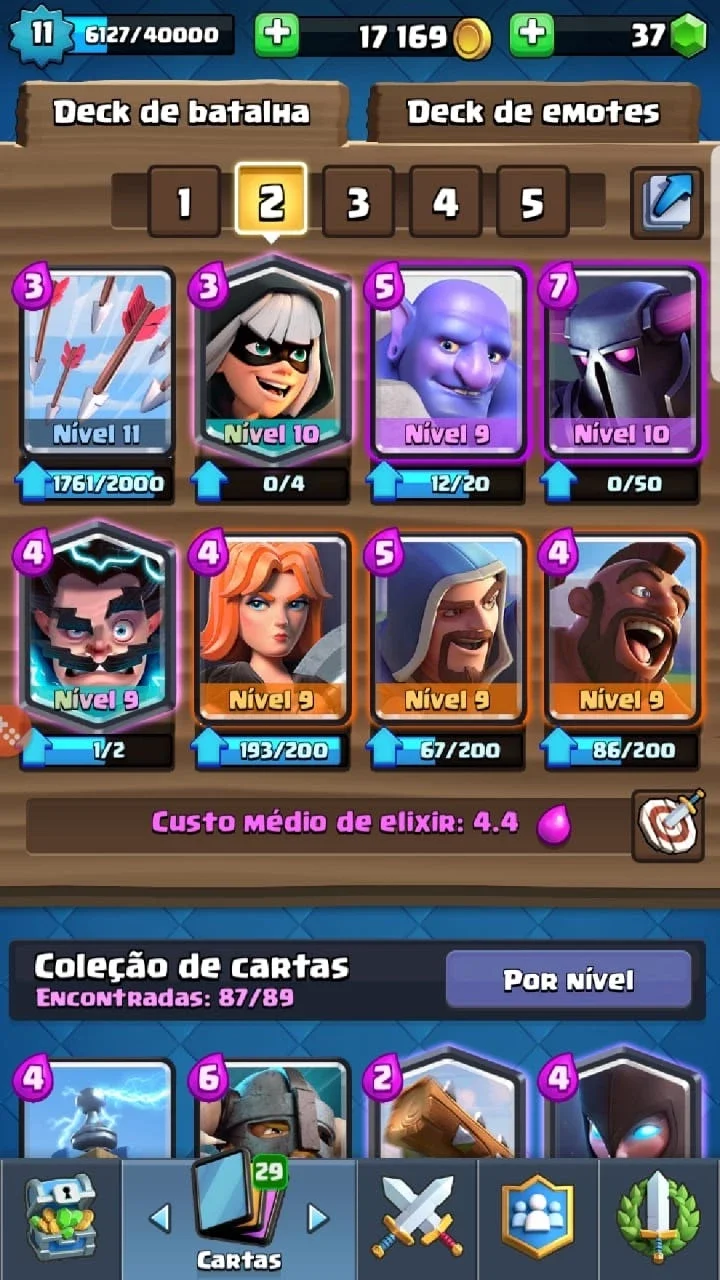This screenshot has width=720, height=1280.
Task: Switch to the Deck de emotes tab
Action: click(x=533, y=112)
